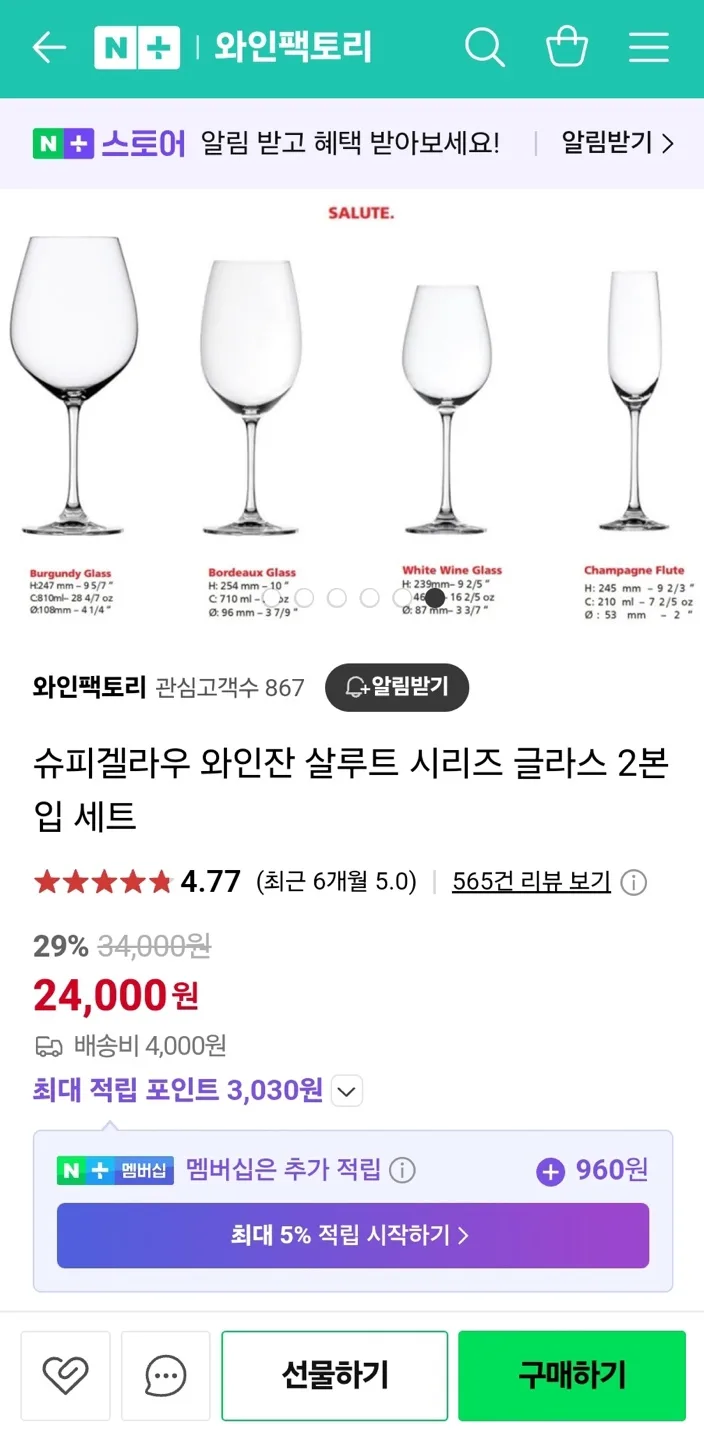Add product to wishlist with heart icon

pos(65,1376)
